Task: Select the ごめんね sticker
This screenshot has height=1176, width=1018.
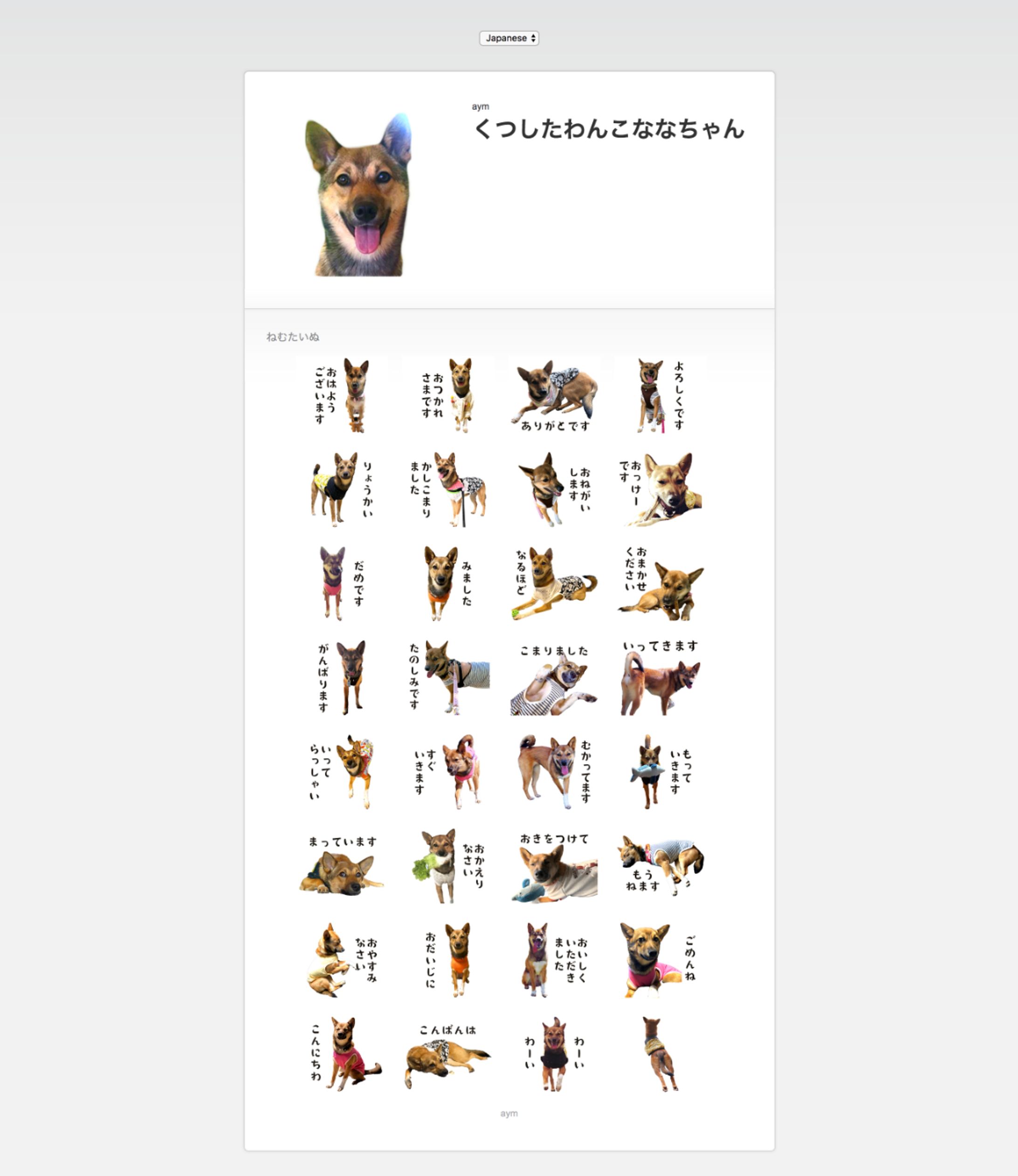Action: [659, 960]
